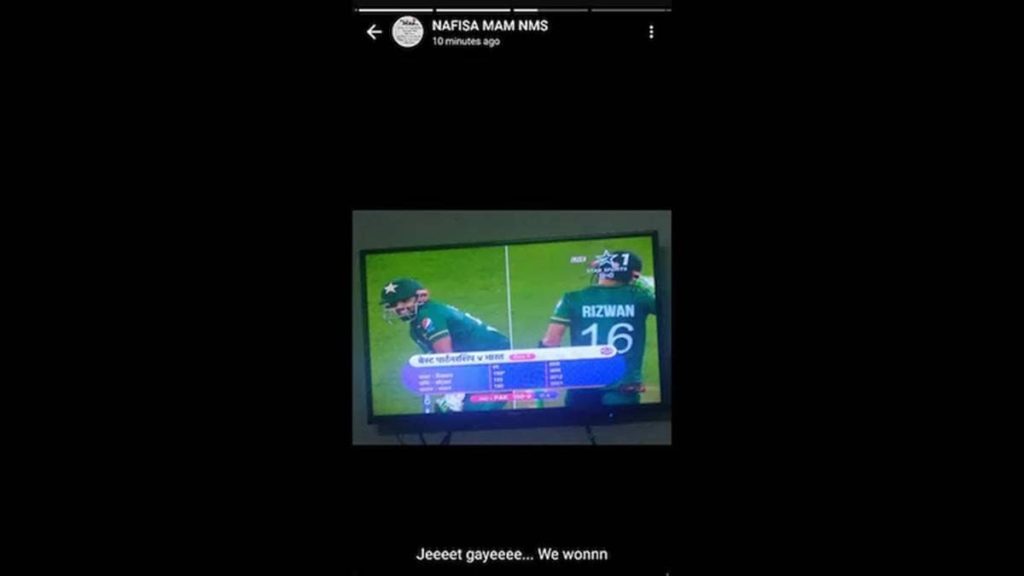
Task: Open NAFISA MAM NMS profile picture
Action: 407,32
